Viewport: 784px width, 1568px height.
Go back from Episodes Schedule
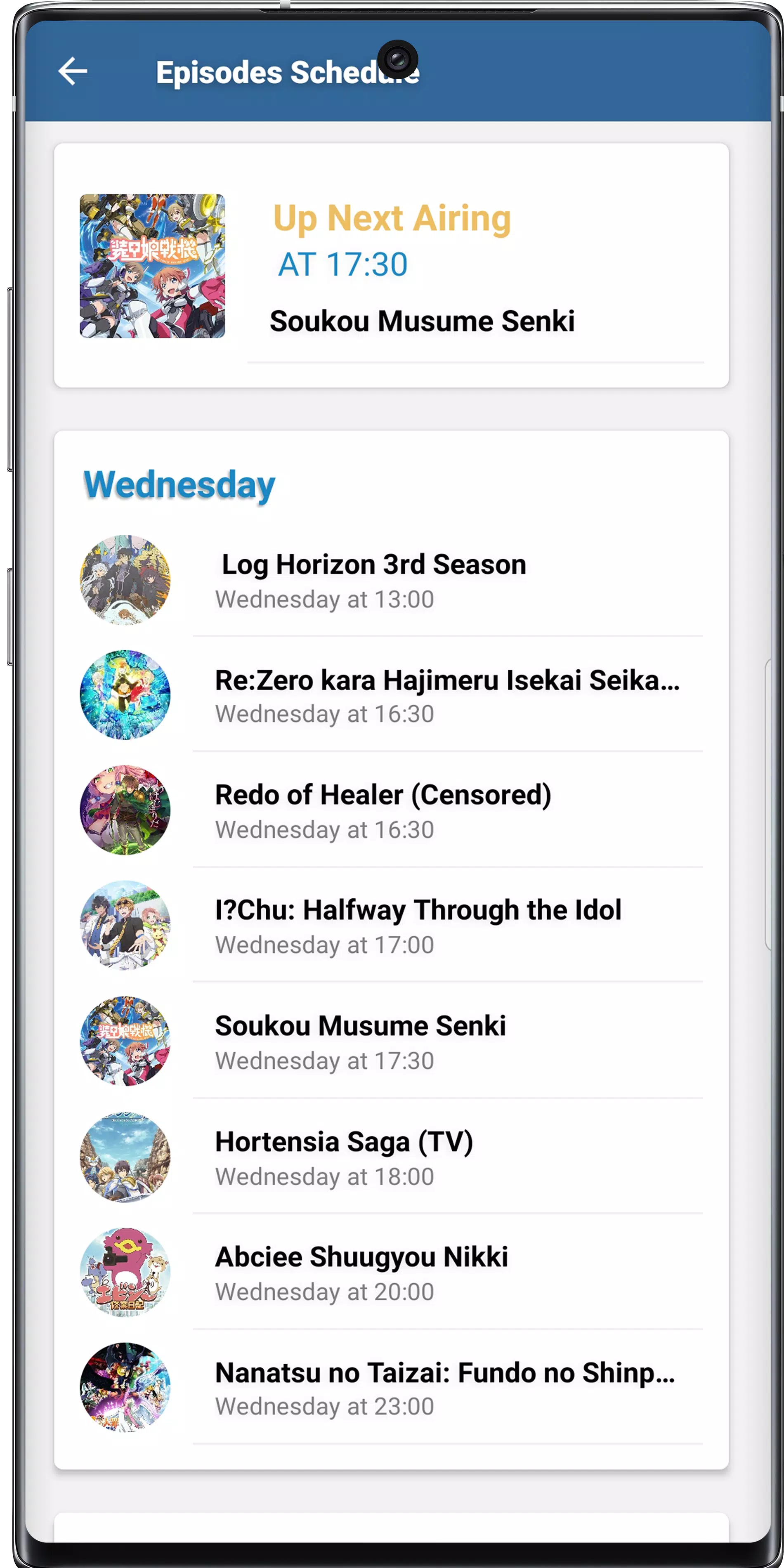pos(73,72)
